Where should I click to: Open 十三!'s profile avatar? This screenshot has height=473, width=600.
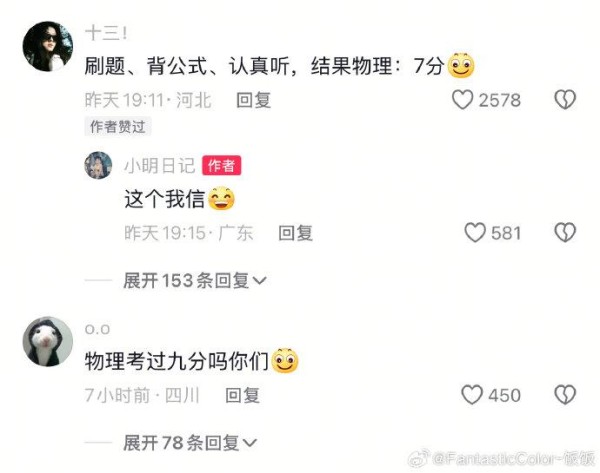point(47,46)
